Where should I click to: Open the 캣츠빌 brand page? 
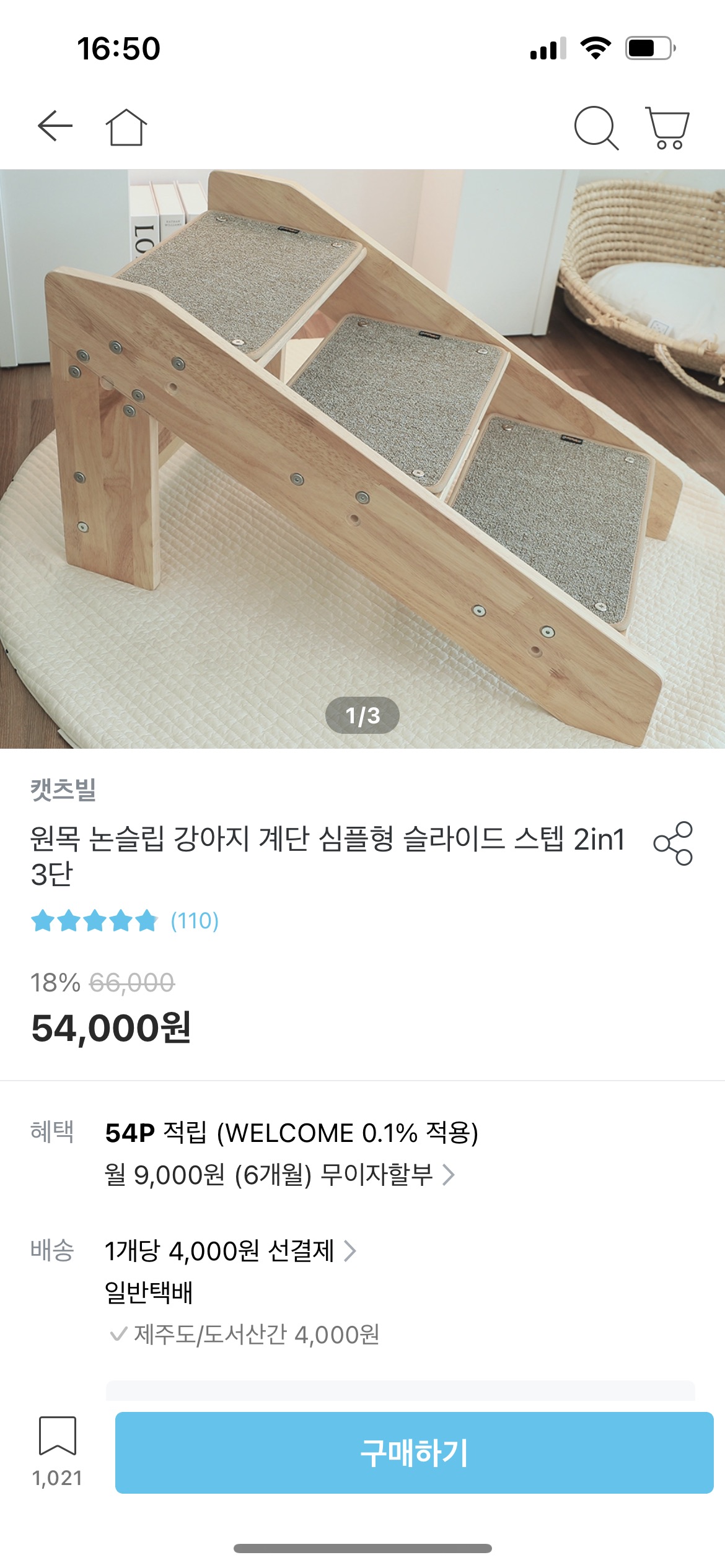tap(63, 790)
